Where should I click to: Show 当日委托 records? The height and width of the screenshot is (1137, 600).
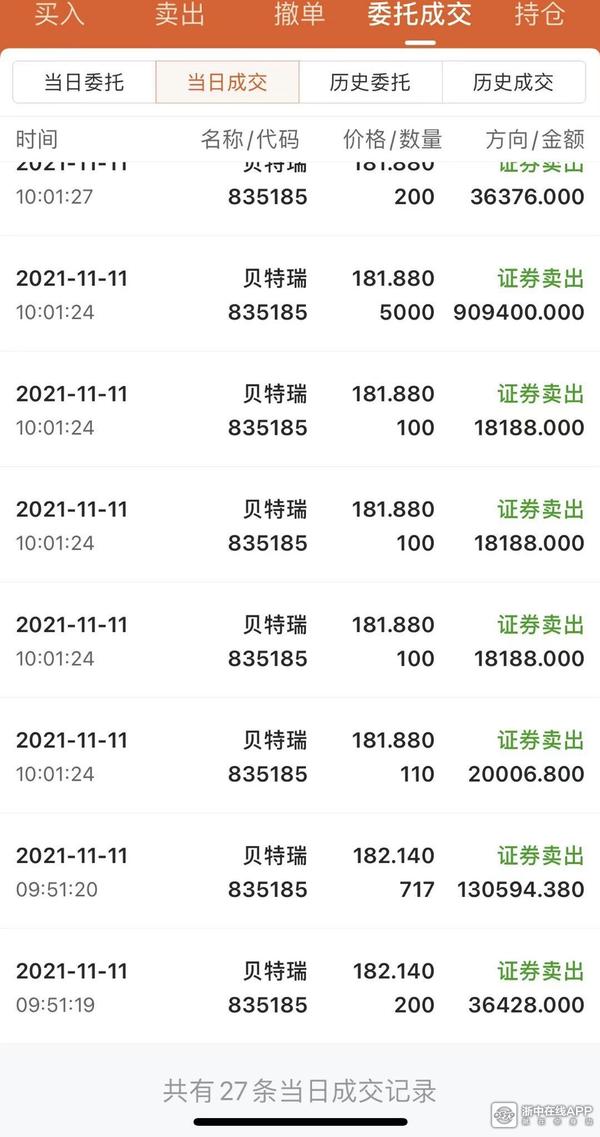pyautogui.click(x=84, y=82)
